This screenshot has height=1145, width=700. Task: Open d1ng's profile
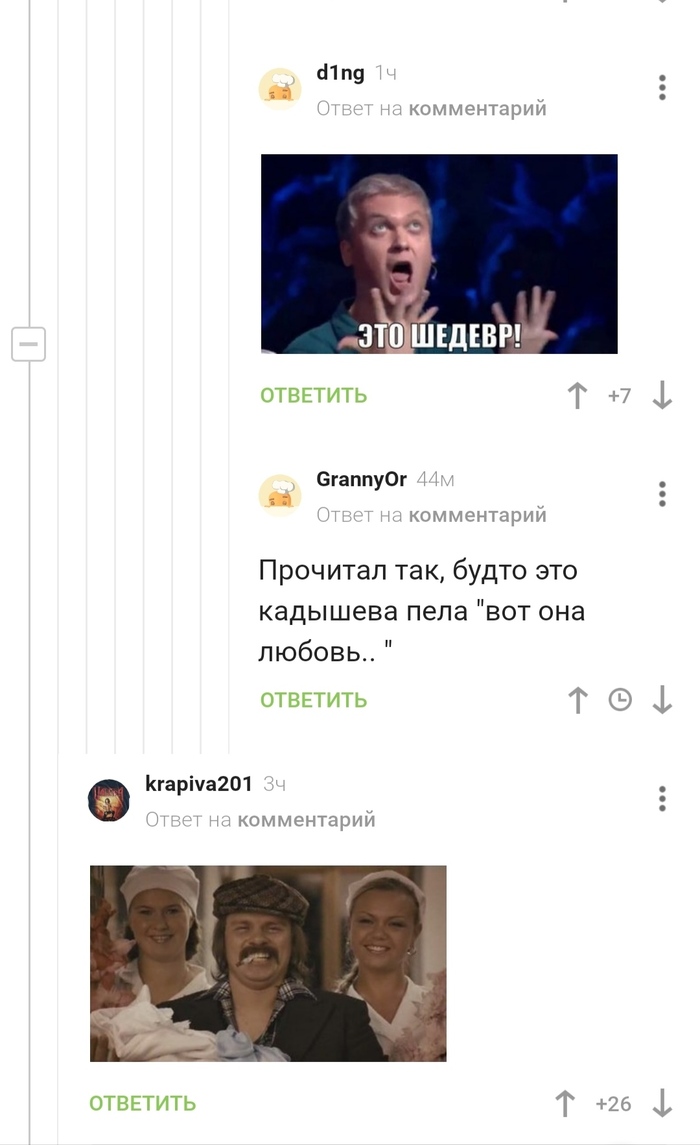(340, 73)
